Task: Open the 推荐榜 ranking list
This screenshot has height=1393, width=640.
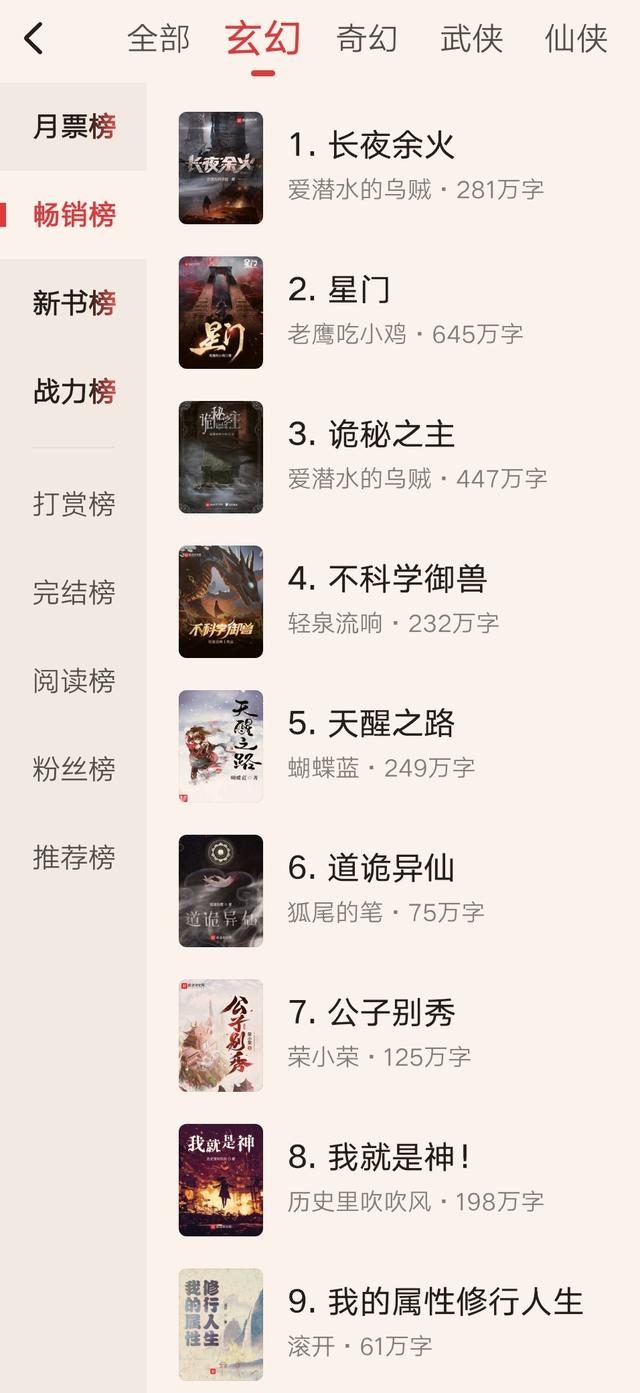Action: tap(74, 857)
